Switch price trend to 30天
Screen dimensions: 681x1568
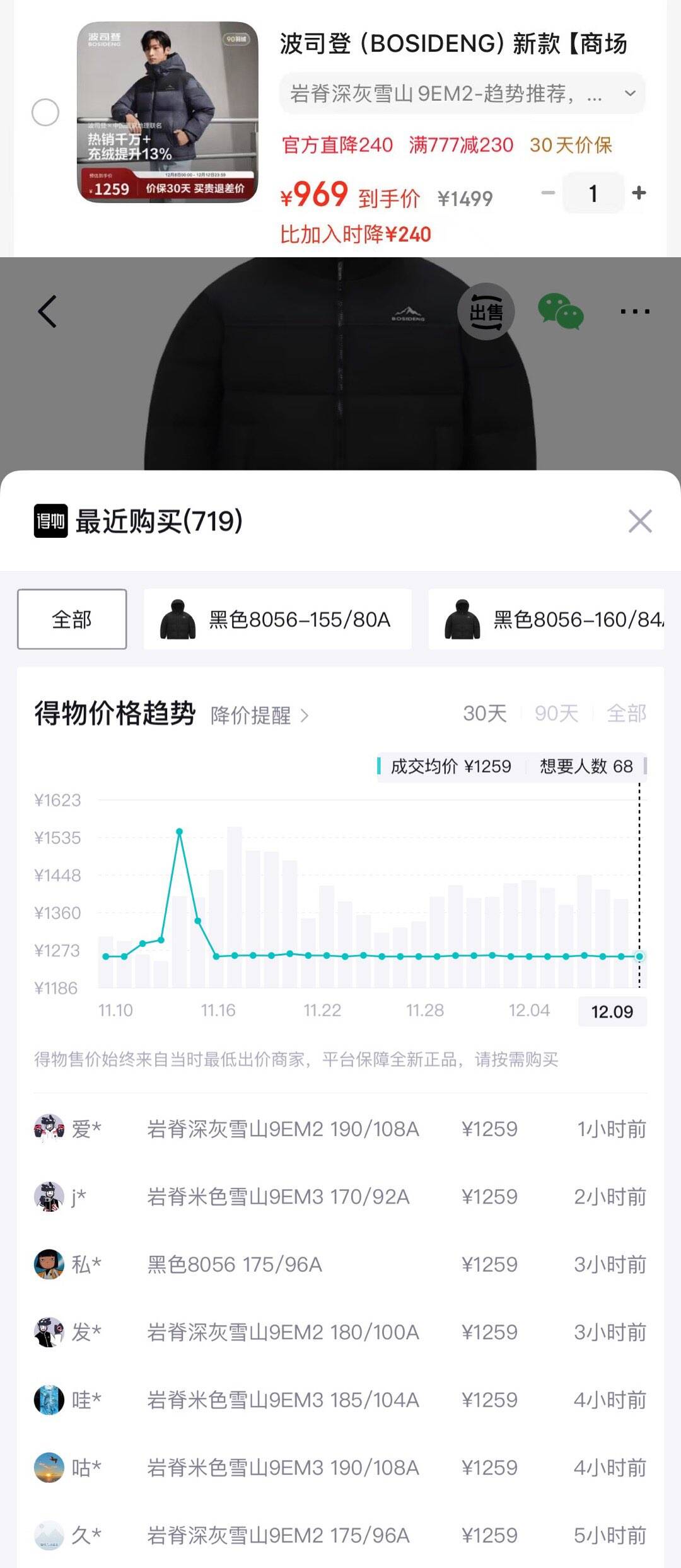(x=484, y=714)
